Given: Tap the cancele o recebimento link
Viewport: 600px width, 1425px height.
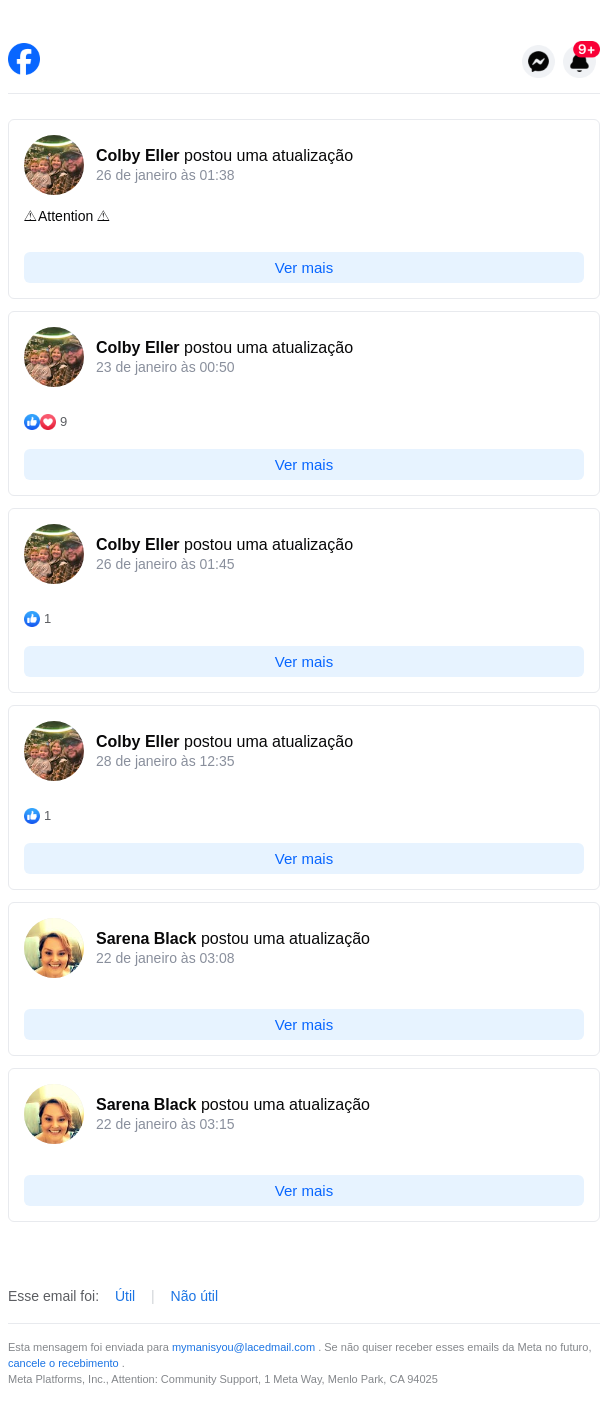Looking at the screenshot, I should (63, 1363).
